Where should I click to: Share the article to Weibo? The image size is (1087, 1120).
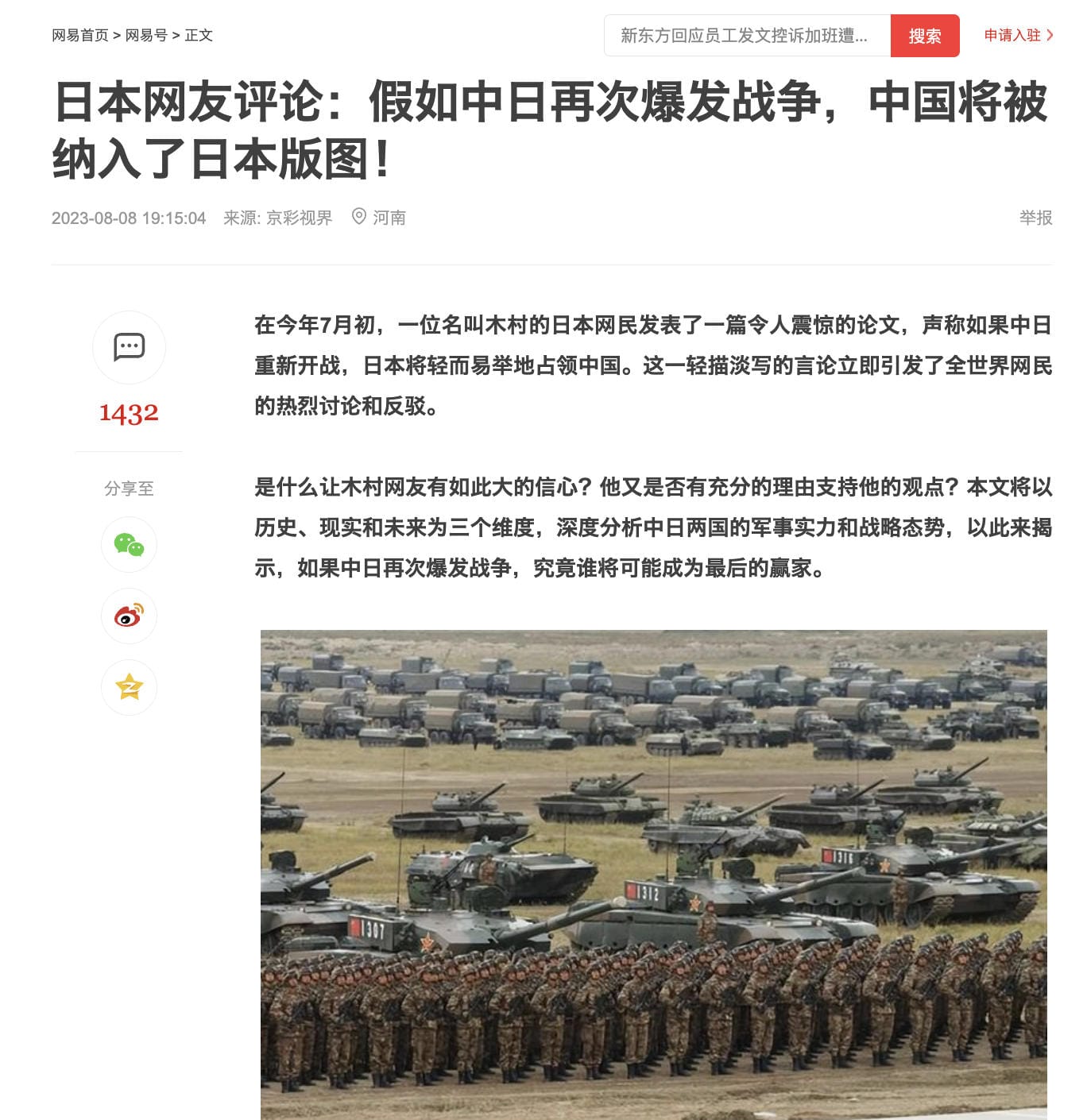[x=129, y=616]
